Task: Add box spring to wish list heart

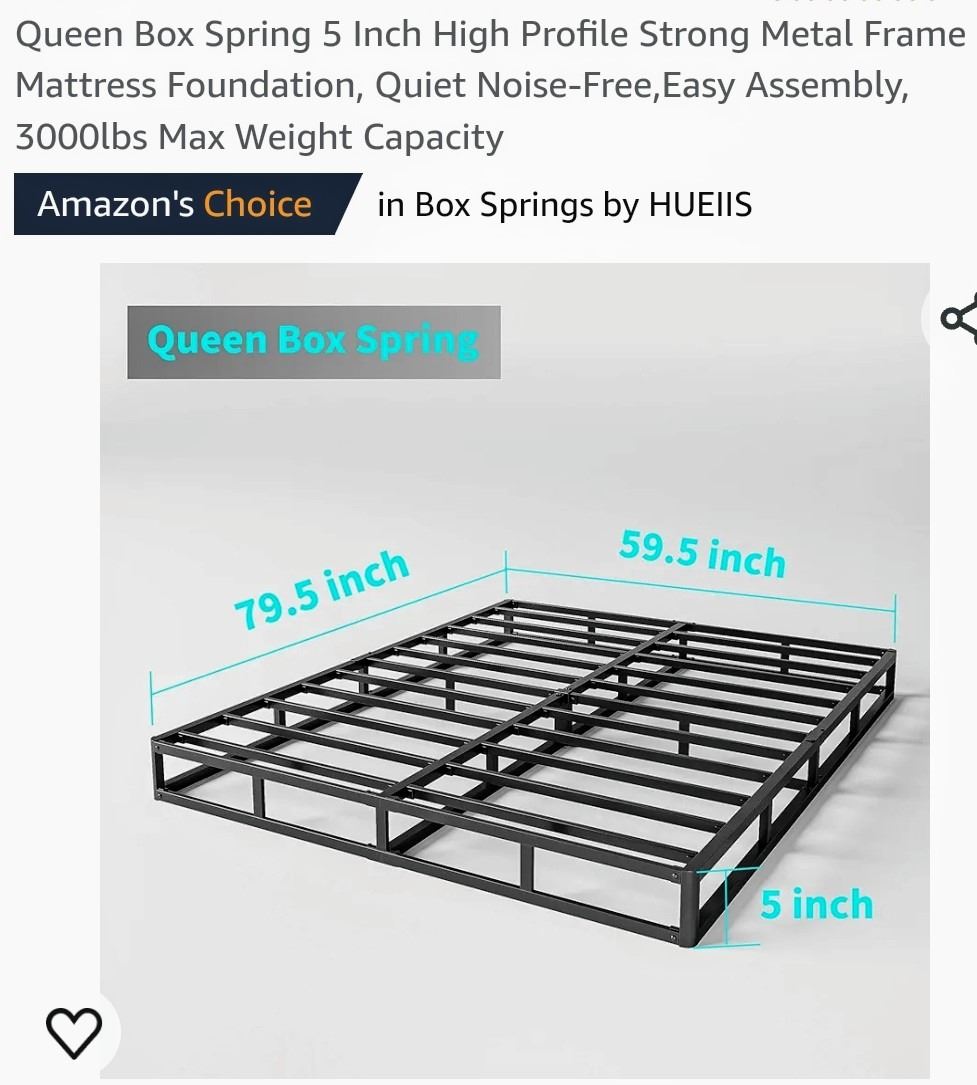Action: [74, 1032]
